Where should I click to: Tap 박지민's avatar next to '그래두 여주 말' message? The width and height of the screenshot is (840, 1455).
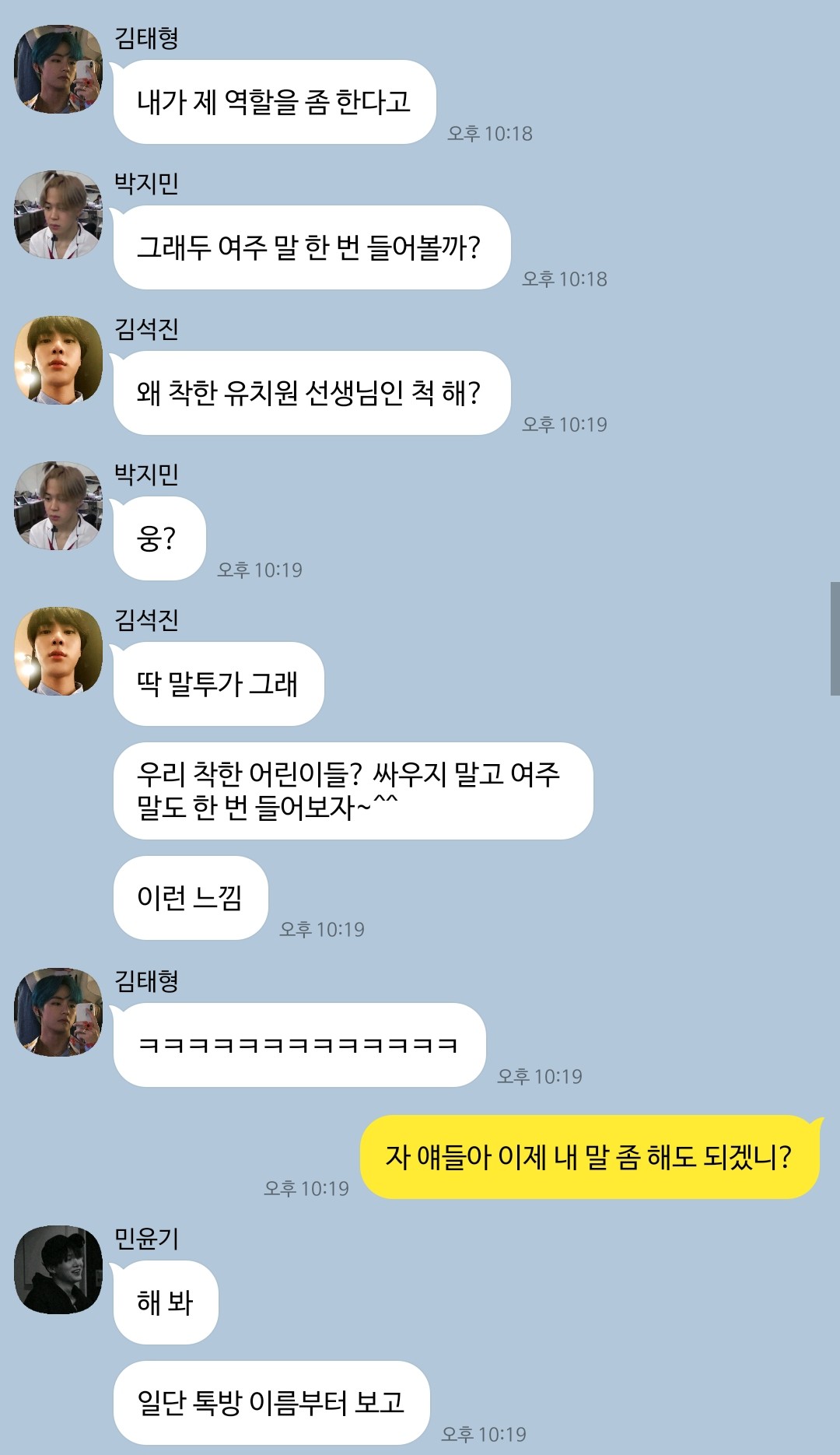[x=58, y=215]
